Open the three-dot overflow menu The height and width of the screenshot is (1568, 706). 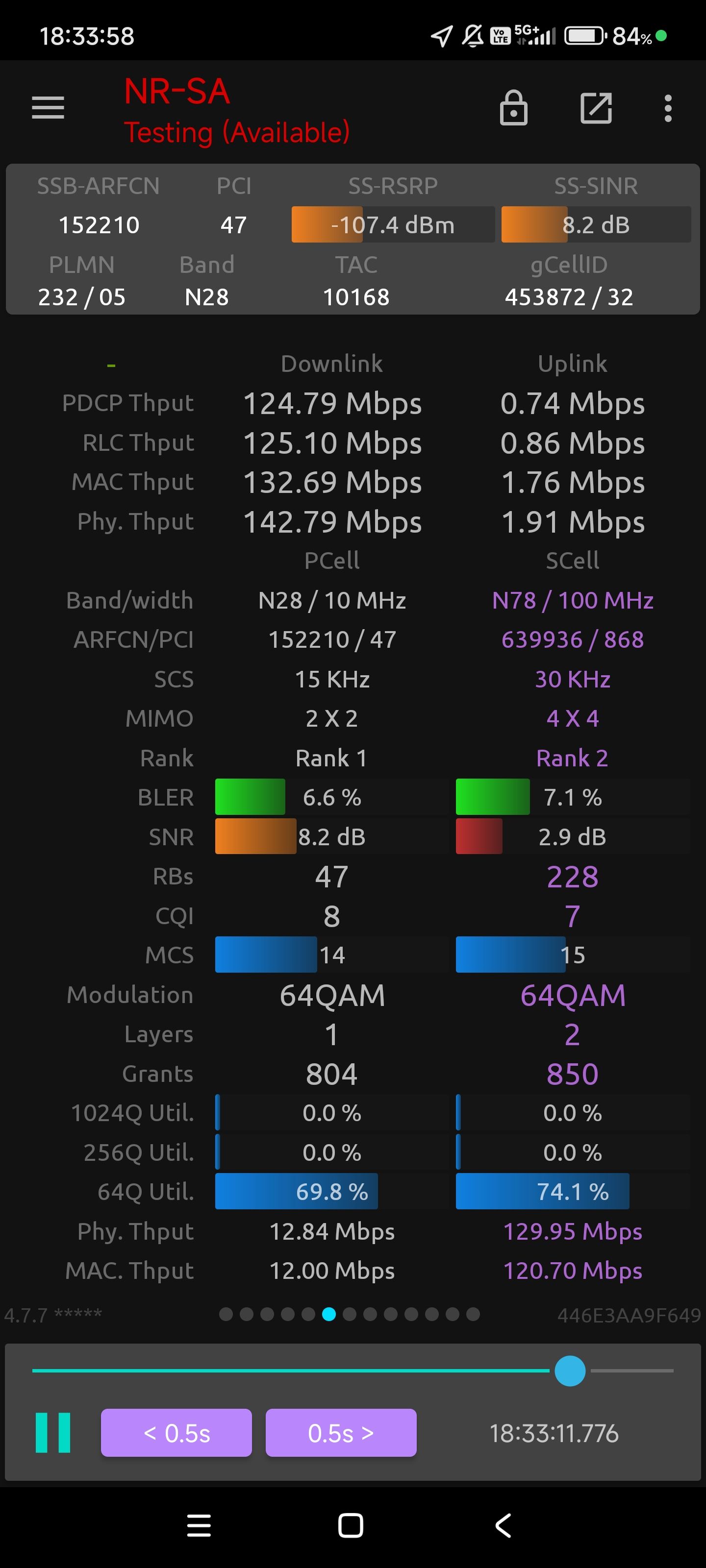tap(668, 108)
